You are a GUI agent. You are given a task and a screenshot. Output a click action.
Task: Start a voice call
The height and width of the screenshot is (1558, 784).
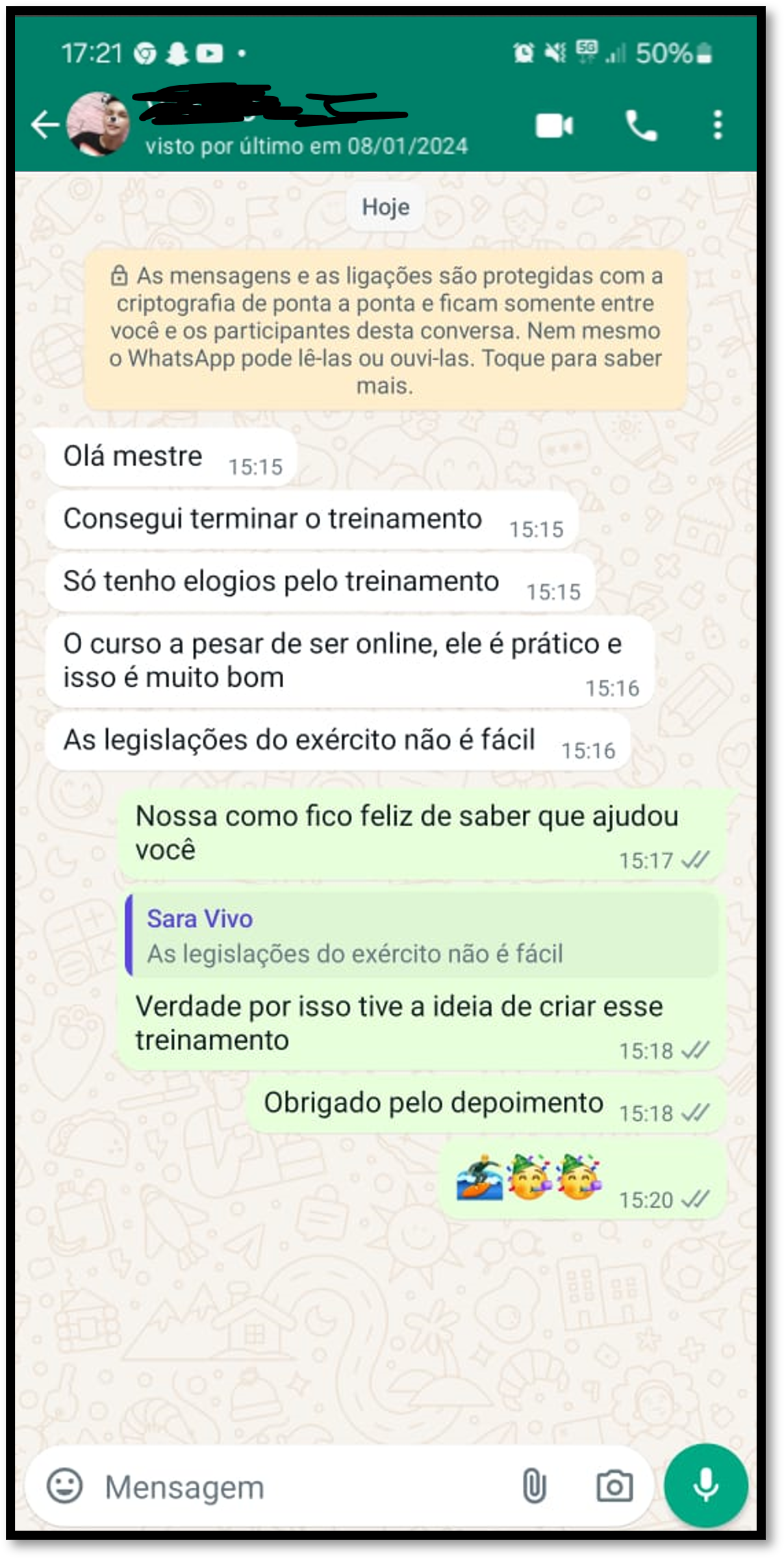(640, 125)
